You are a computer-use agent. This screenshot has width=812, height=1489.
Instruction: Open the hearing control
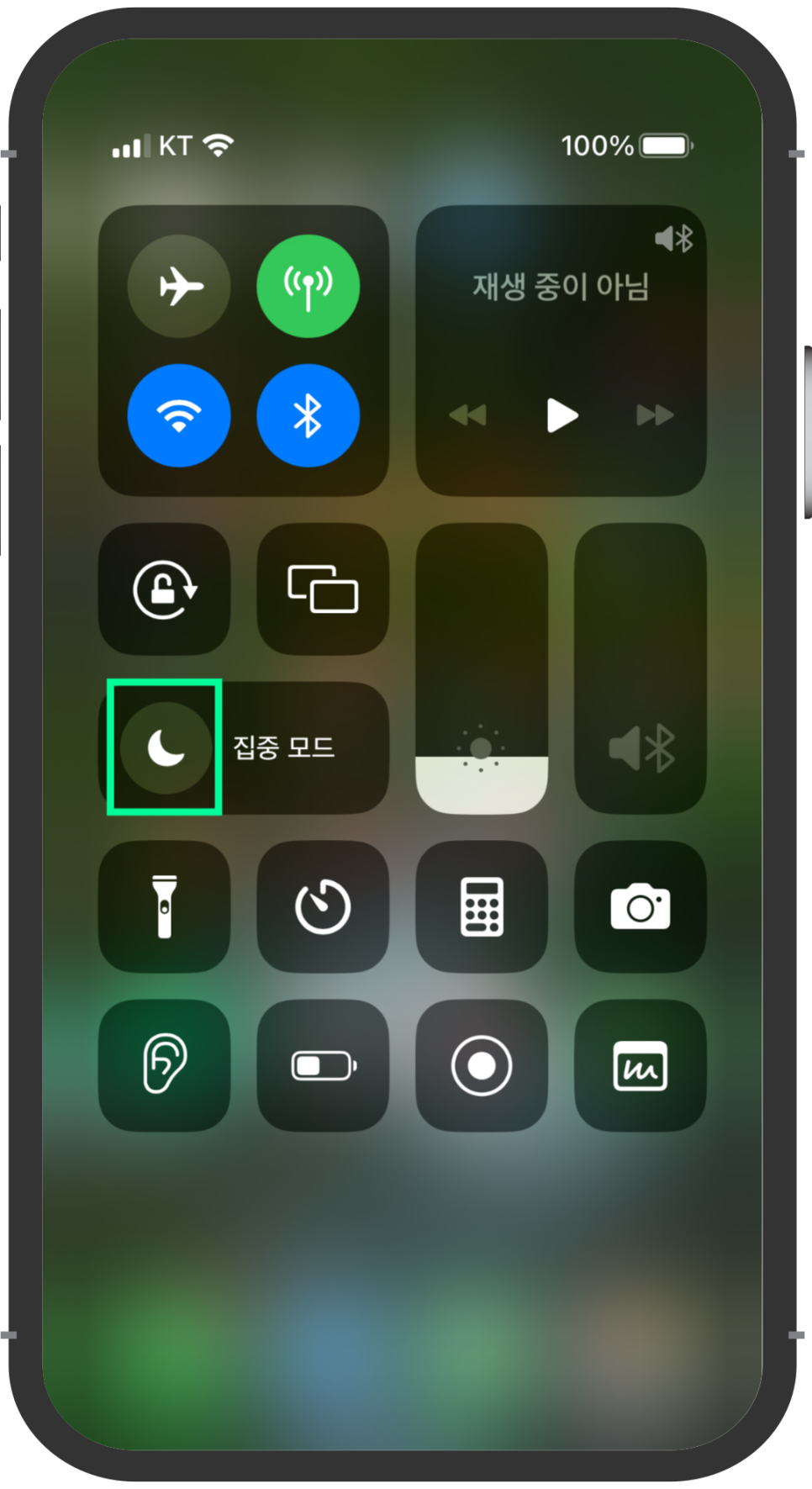click(x=165, y=1065)
